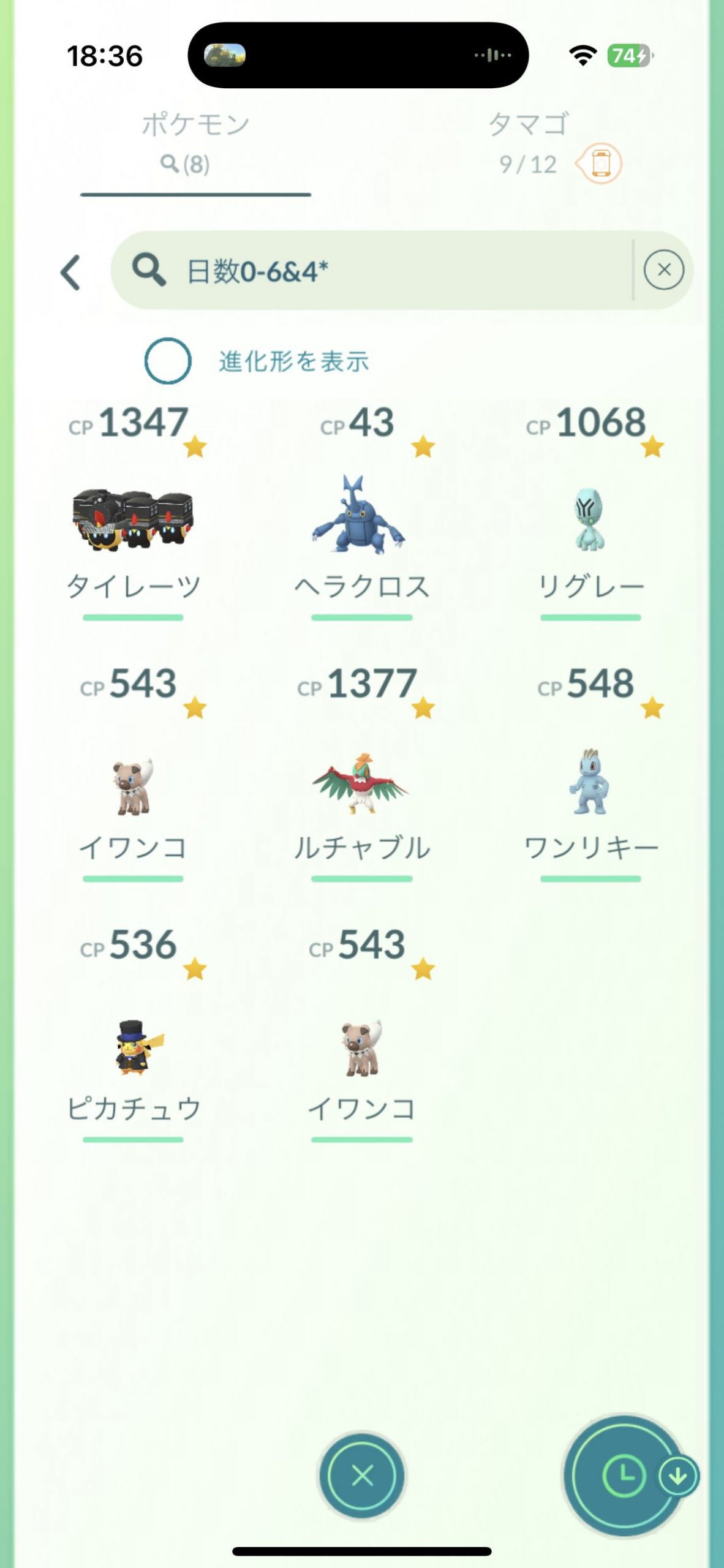View ルチャブル with CP 1377
Viewport: 724px width, 1568px height.
(x=361, y=784)
